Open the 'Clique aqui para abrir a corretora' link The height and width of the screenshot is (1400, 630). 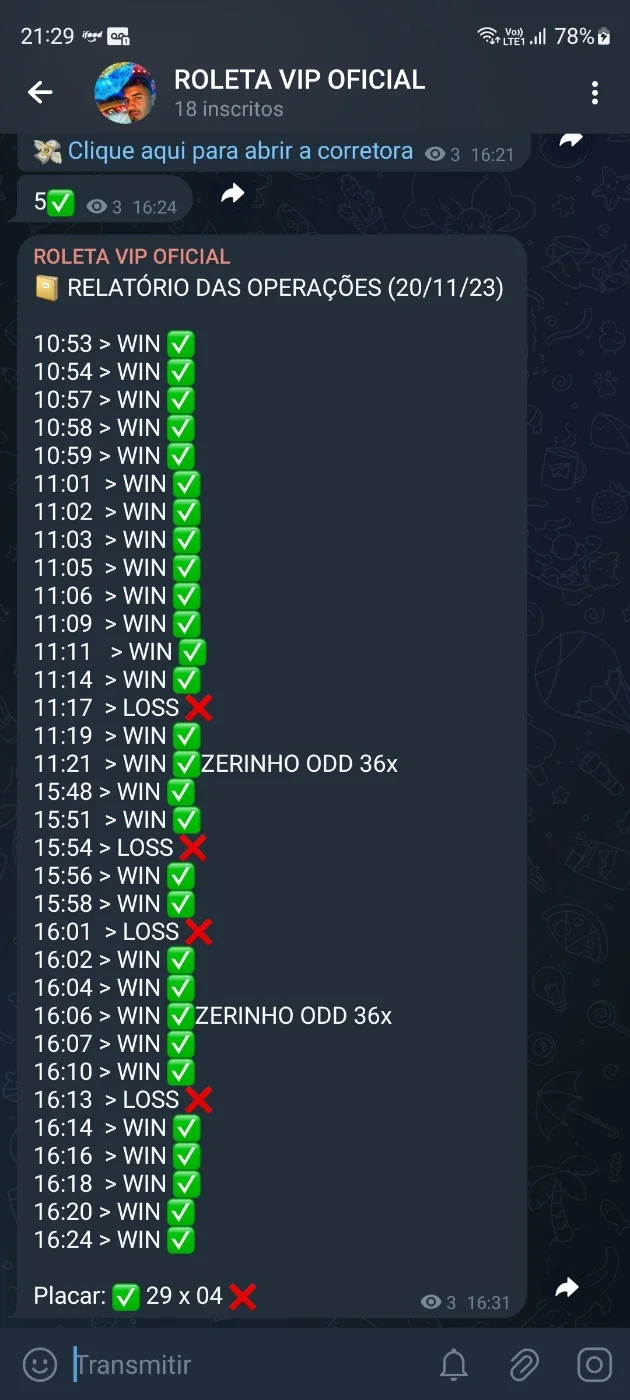240,152
